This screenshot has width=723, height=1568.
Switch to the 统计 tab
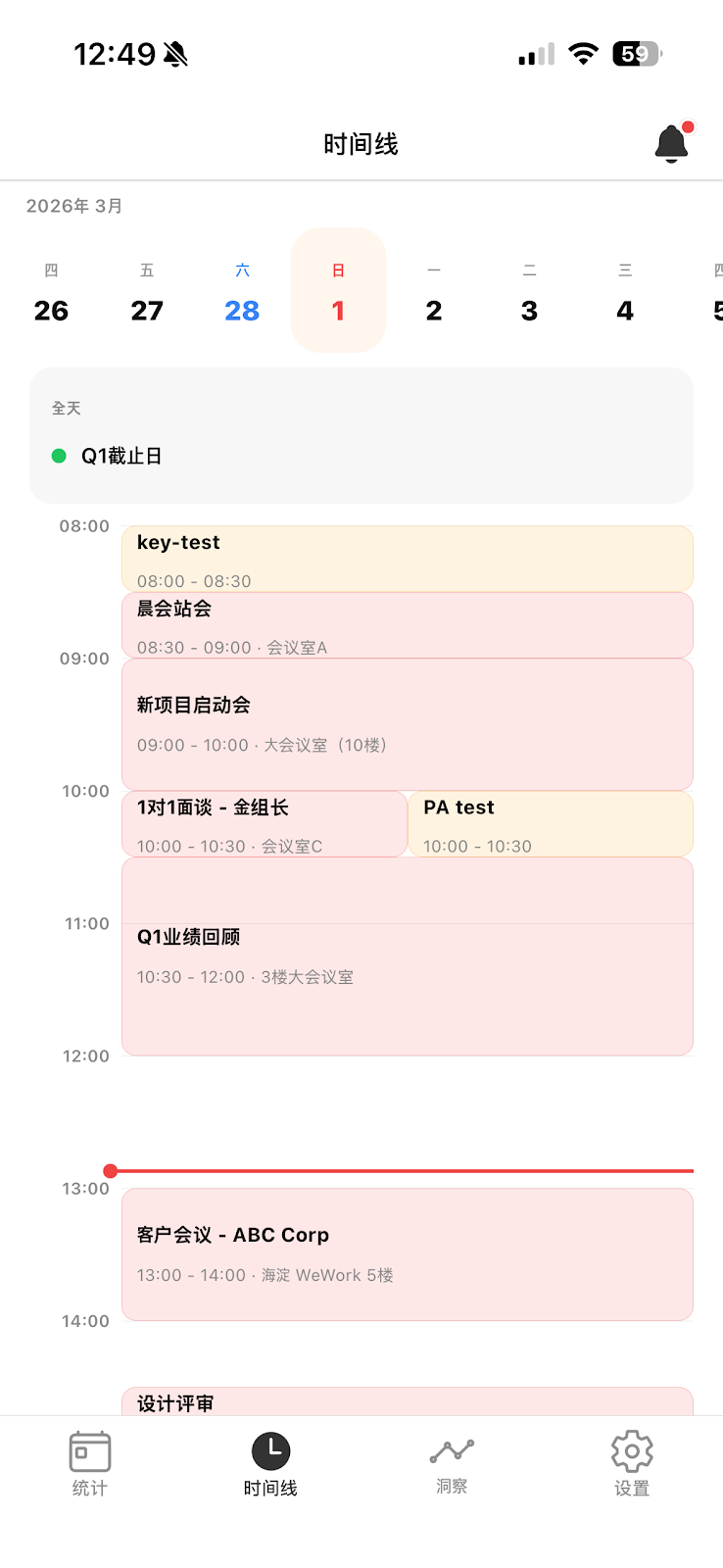90,1462
